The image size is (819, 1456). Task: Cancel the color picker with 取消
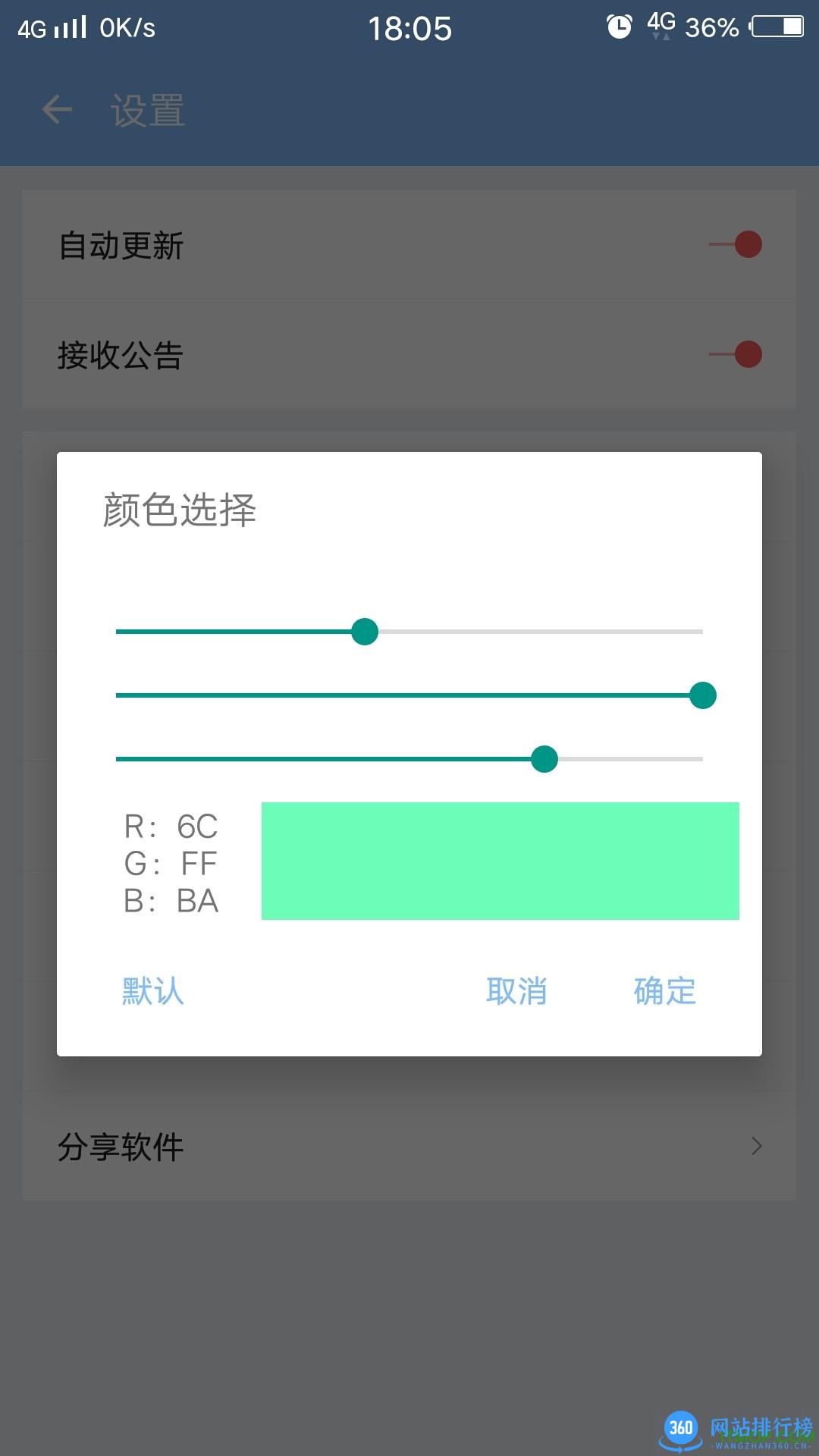pyautogui.click(x=516, y=990)
